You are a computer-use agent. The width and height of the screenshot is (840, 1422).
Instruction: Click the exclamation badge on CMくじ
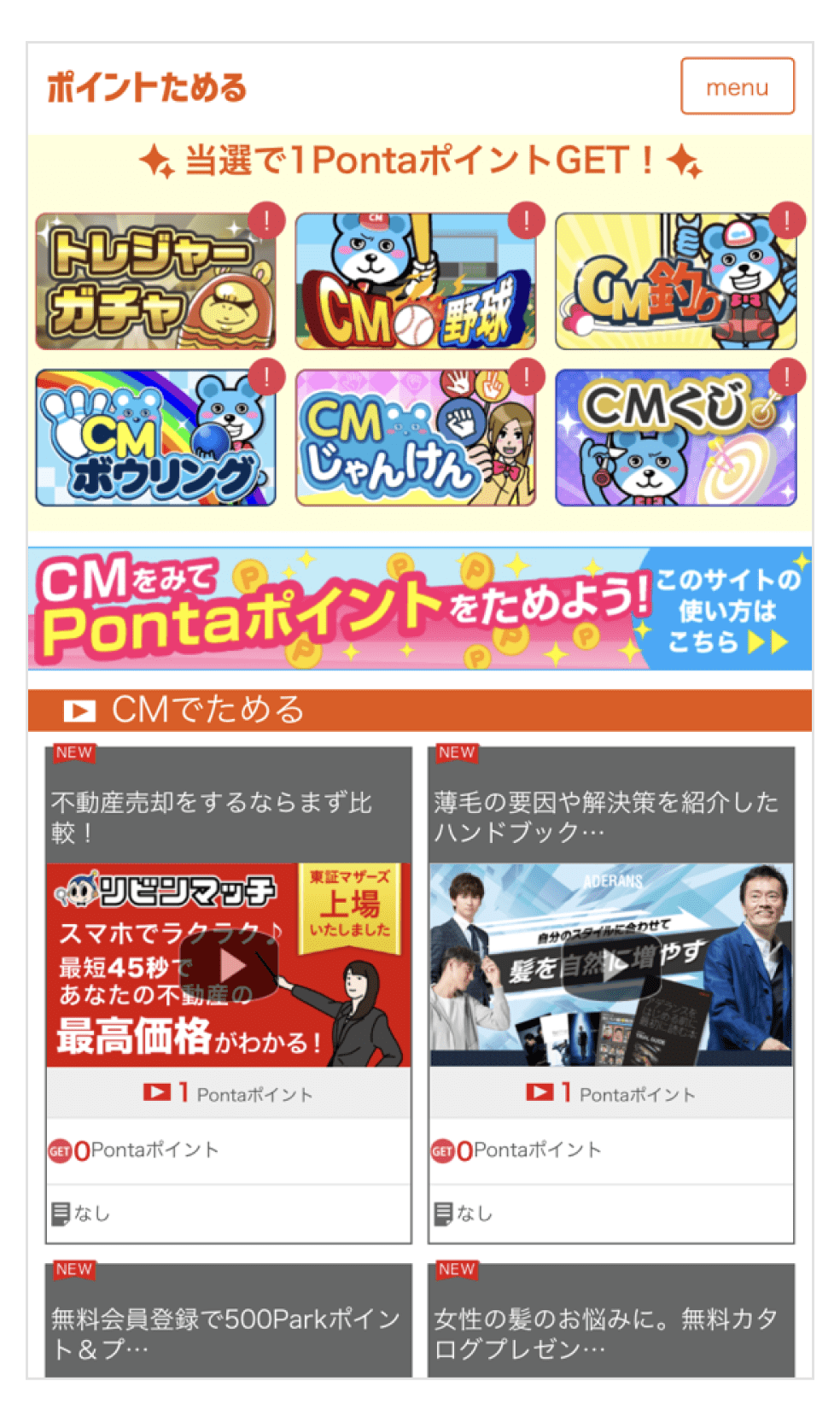pos(785,377)
